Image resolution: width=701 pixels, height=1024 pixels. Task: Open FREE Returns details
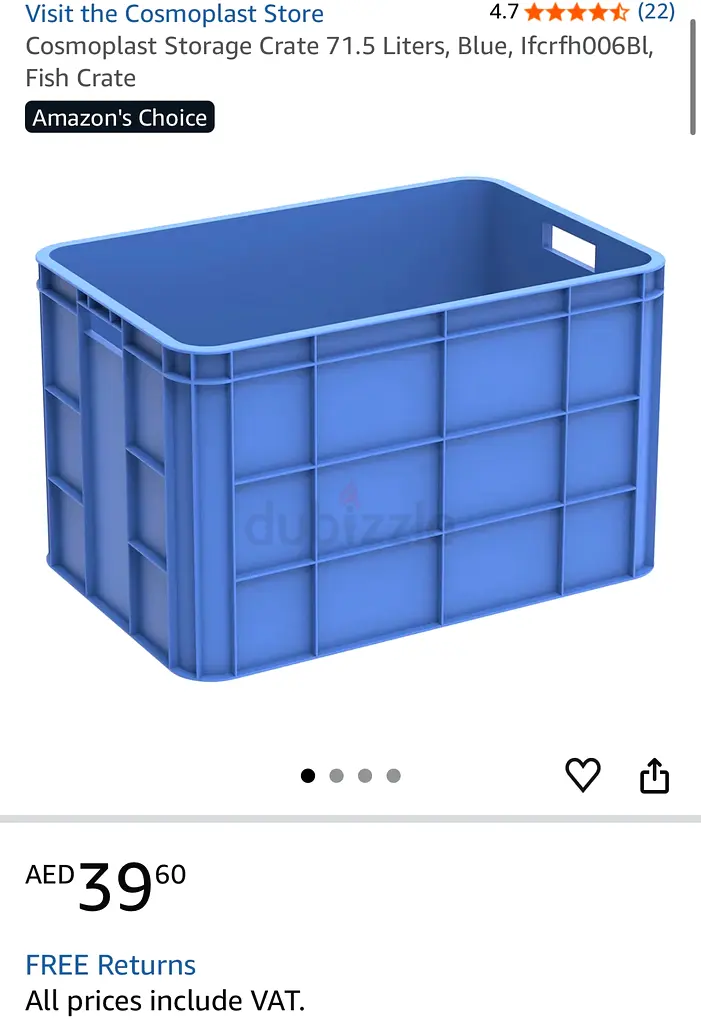pos(110,965)
